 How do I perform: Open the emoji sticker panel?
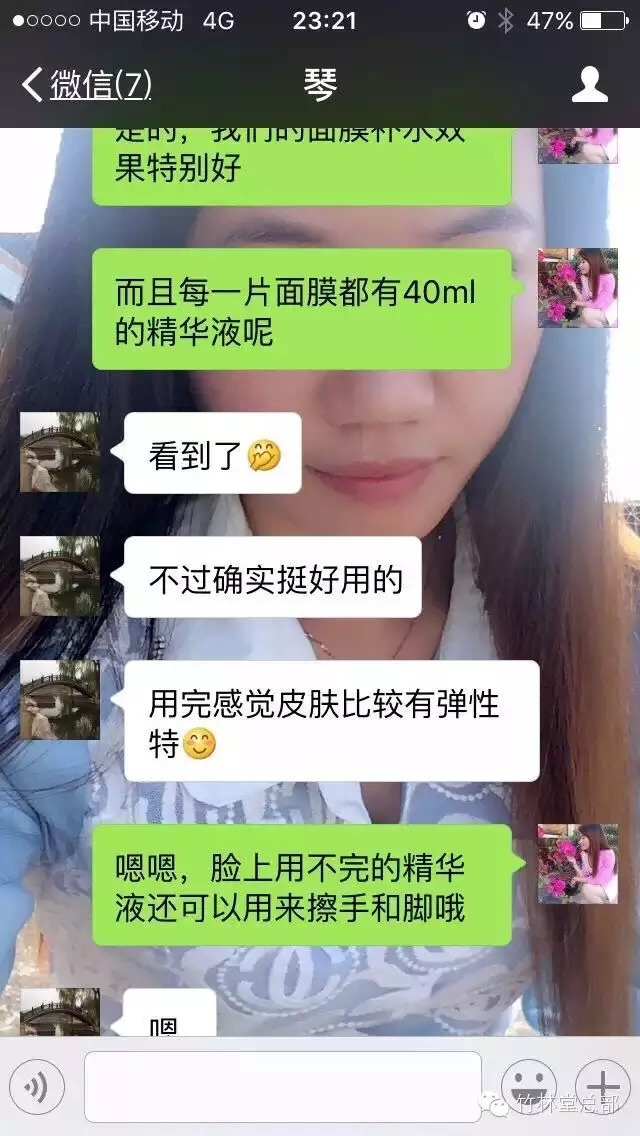coord(528,1086)
